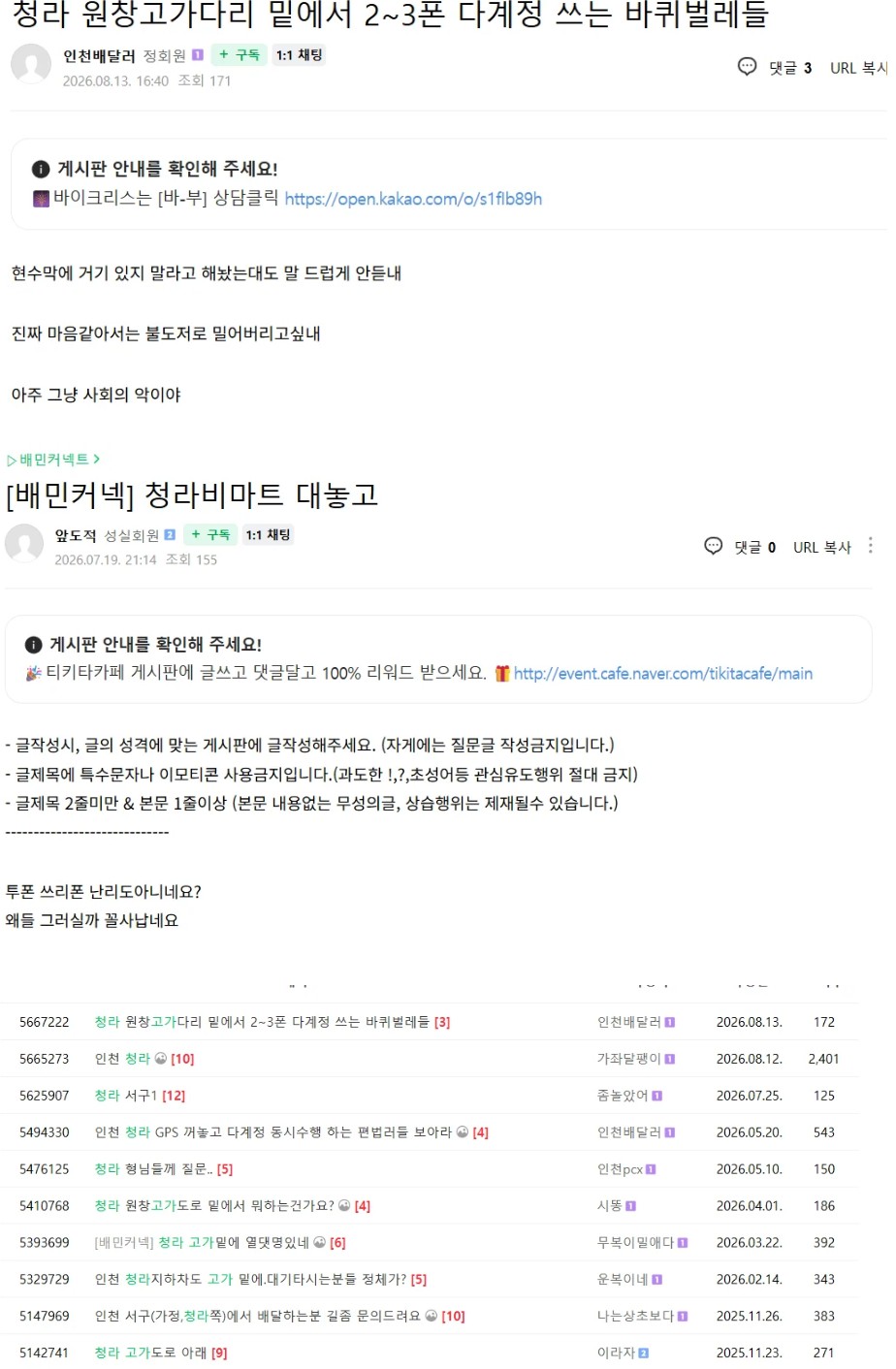Open the open.kakao.com consultation link

coord(413,199)
